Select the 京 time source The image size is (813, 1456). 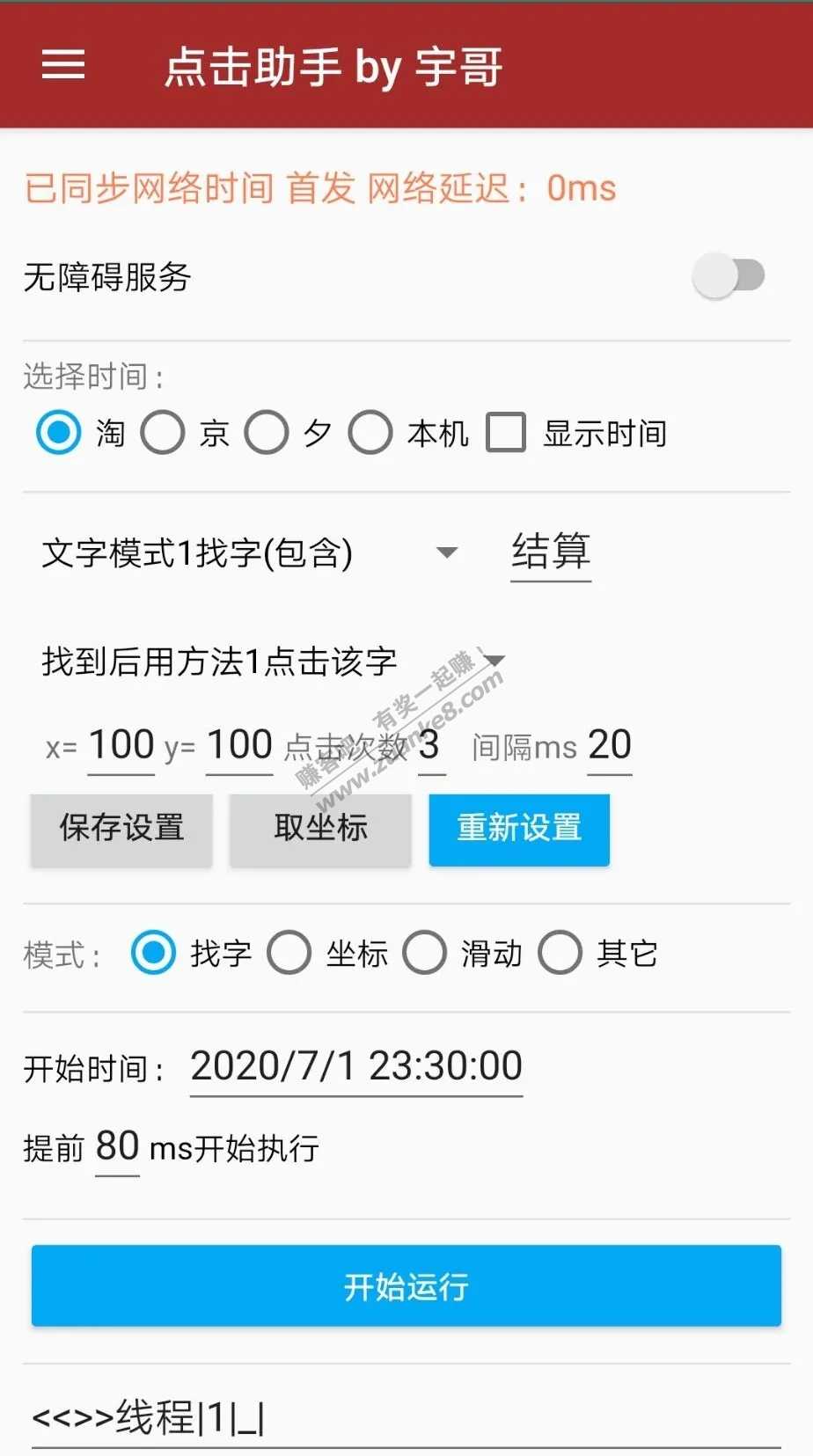coord(163,433)
